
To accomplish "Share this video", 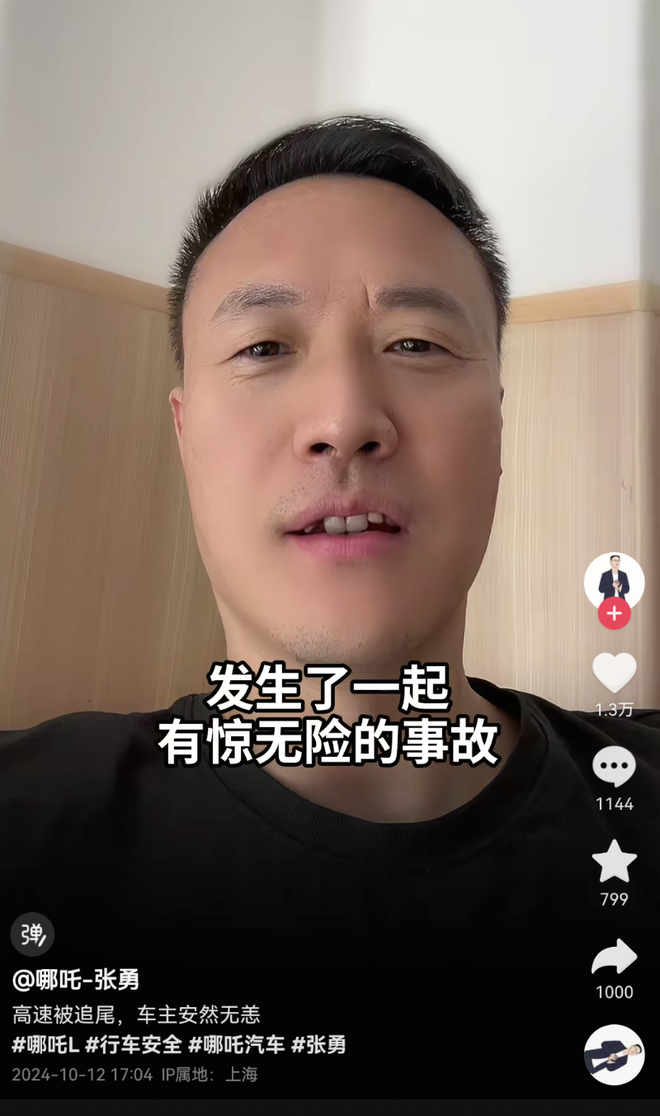I will (614, 957).
